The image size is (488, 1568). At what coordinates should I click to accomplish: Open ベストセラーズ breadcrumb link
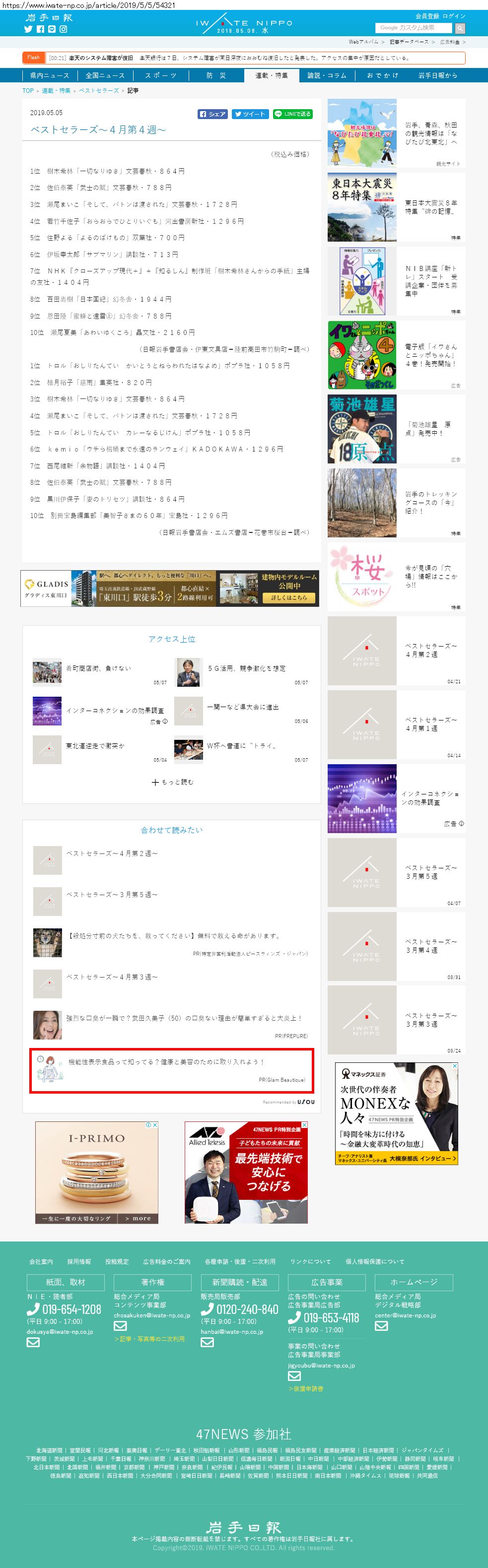click(99, 91)
